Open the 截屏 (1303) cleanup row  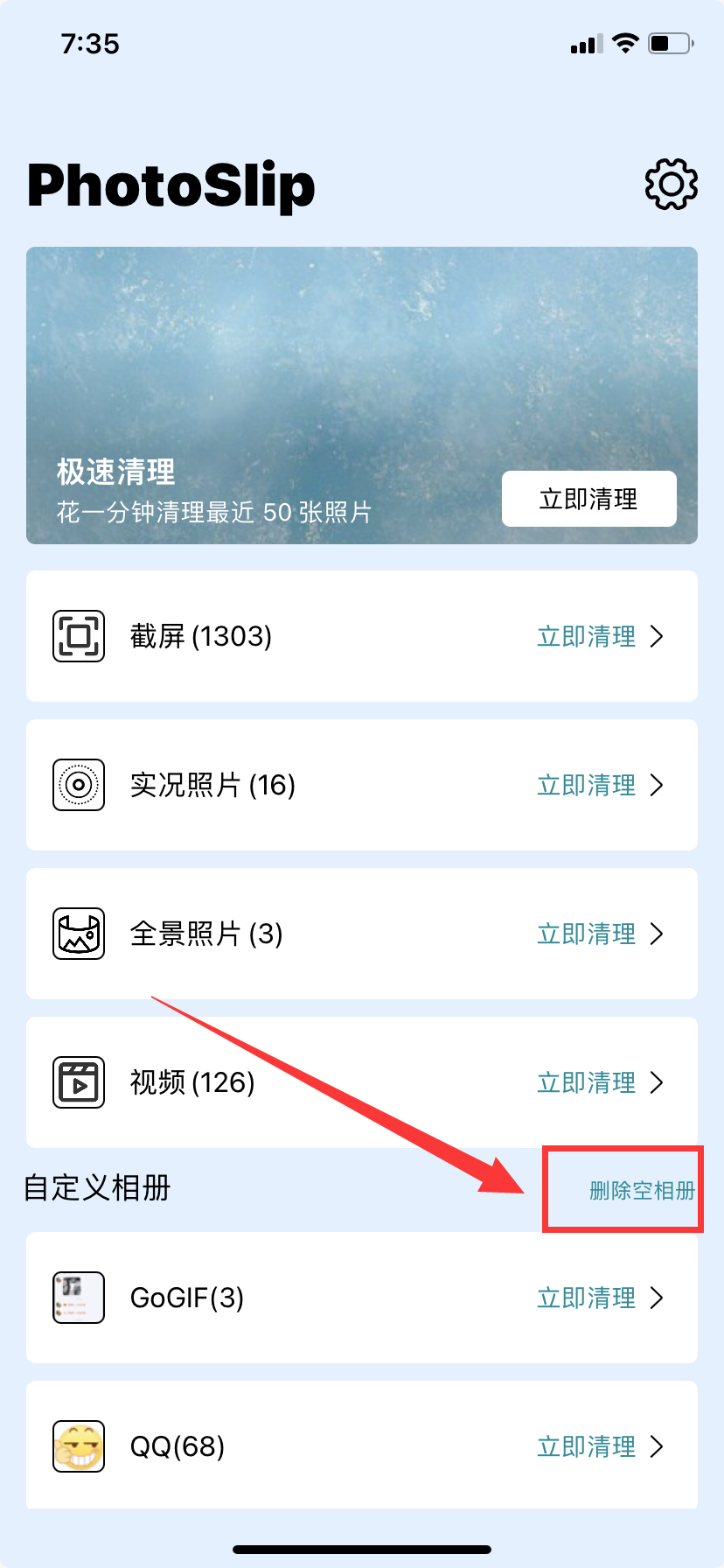point(362,636)
